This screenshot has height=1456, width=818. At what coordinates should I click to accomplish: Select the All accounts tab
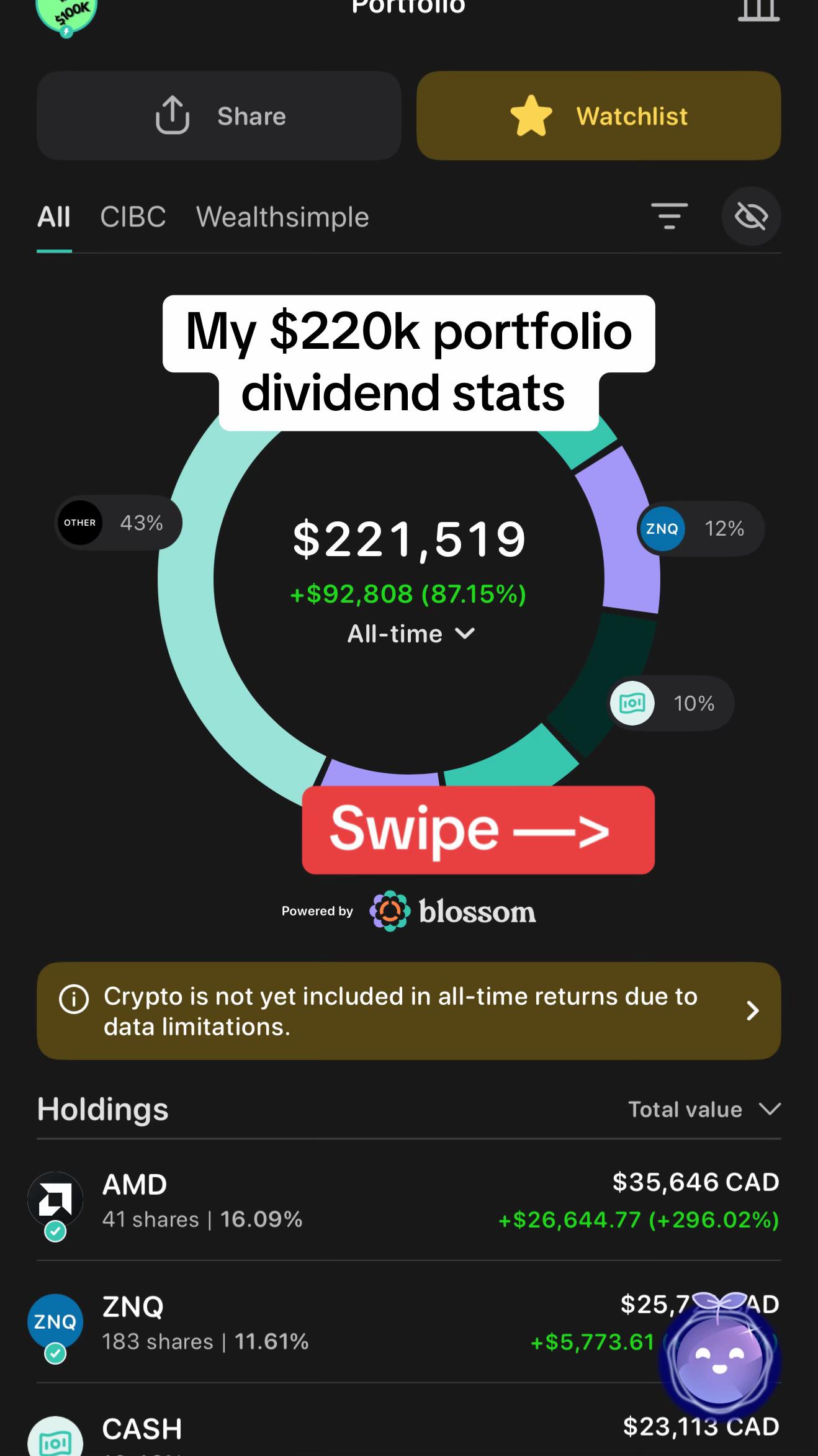54,217
